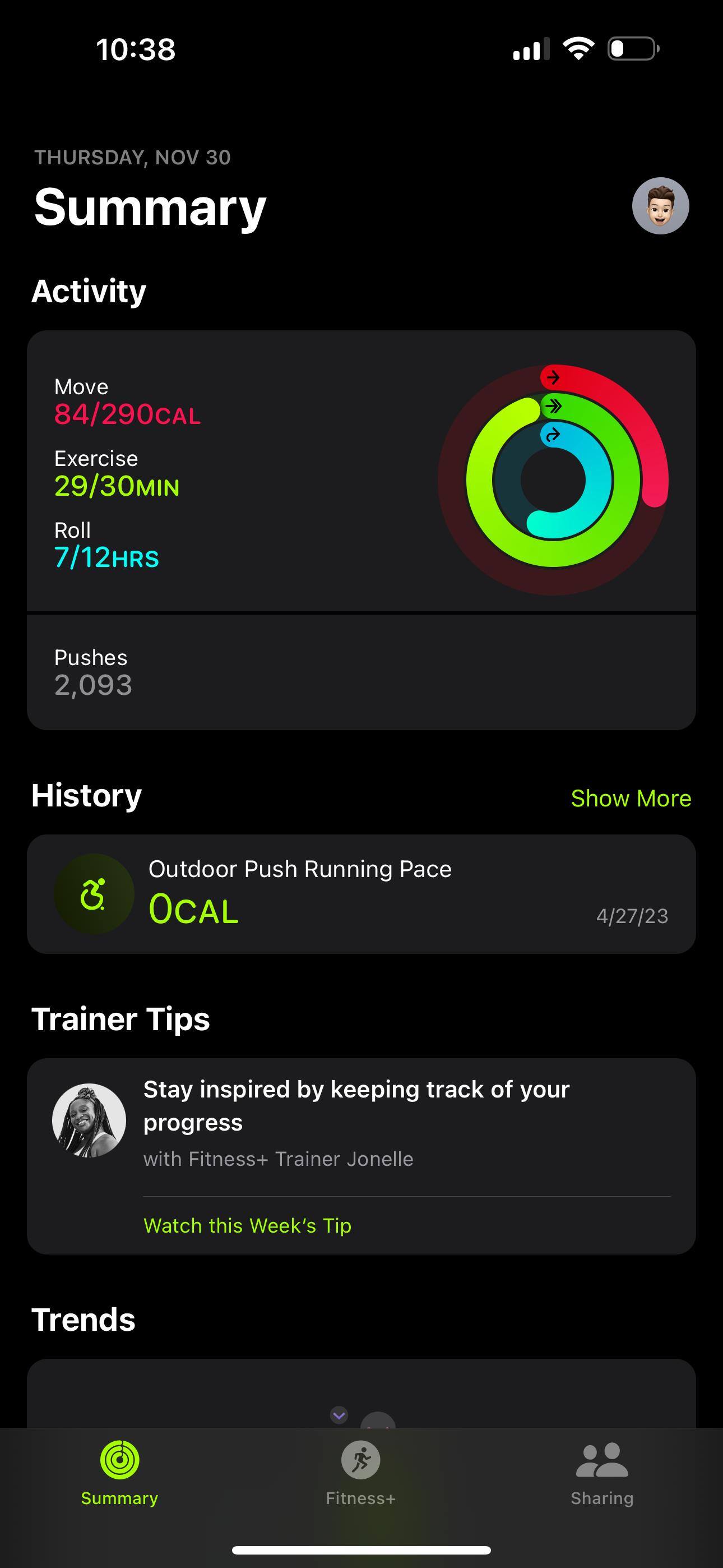Tap Show More in History
Image resolution: width=723 pixels, height=1568 pixels.
(631, 798)
